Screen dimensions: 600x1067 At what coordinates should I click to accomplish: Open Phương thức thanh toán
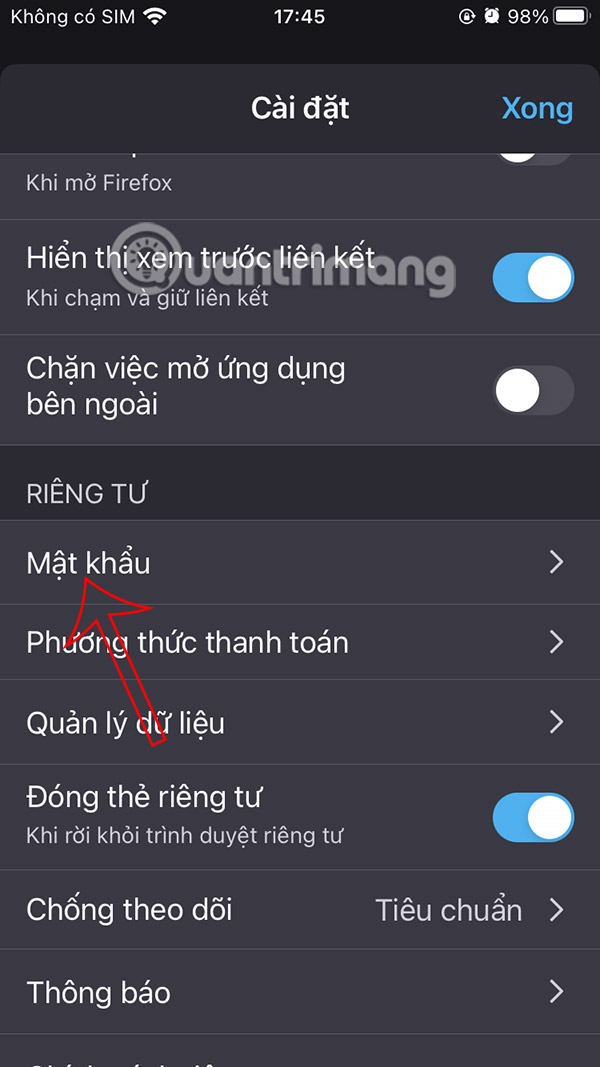tap(300, 642)
